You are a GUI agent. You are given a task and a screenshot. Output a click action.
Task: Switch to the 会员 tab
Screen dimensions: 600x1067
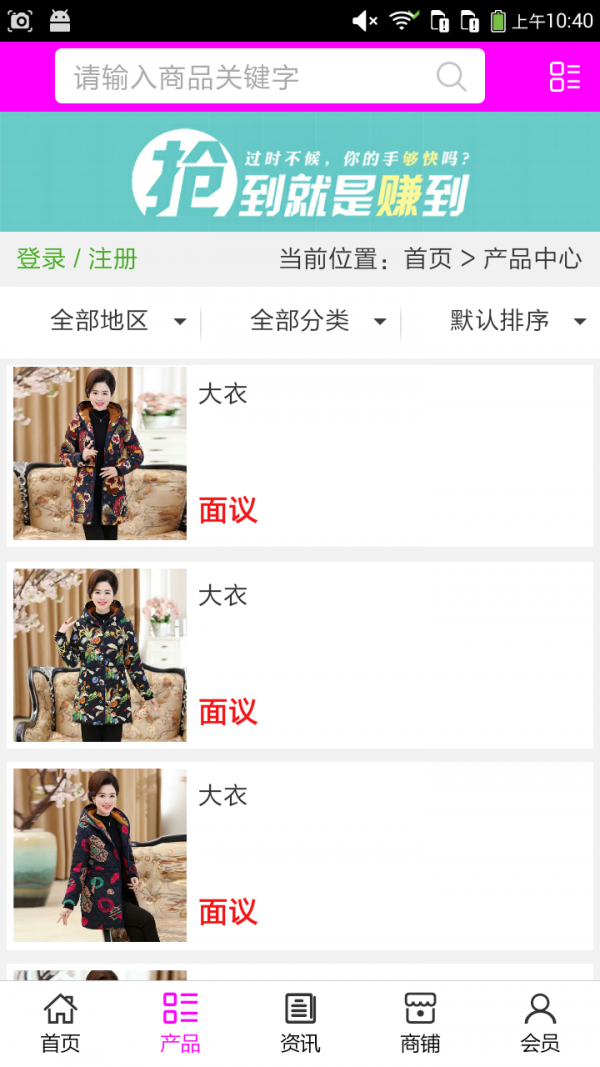point(540,1023)
